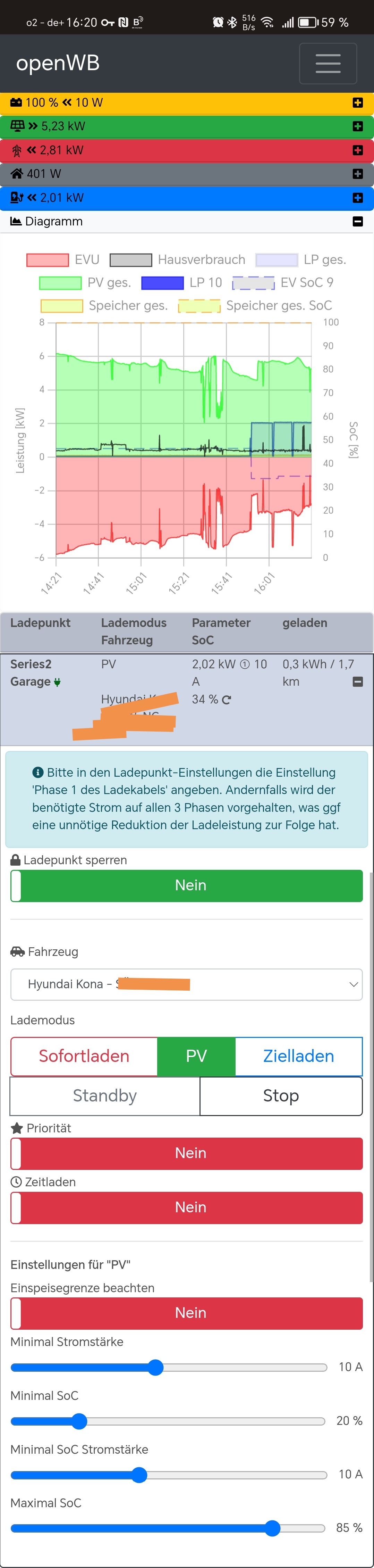Expand the house consumption 401 W row

pos(358,174)
